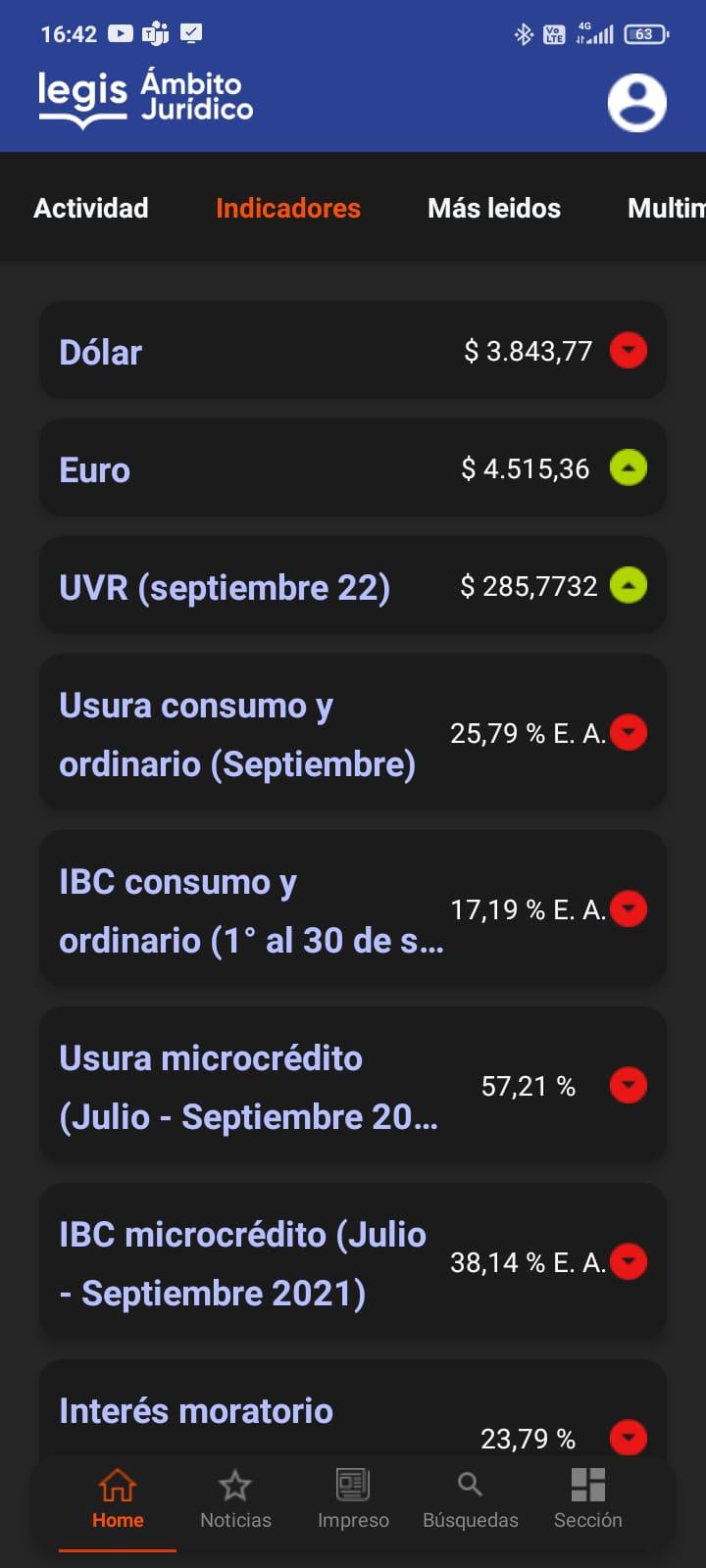Tap the Euro indicator card
The image size is (706, 1568).
pos(351,468)
